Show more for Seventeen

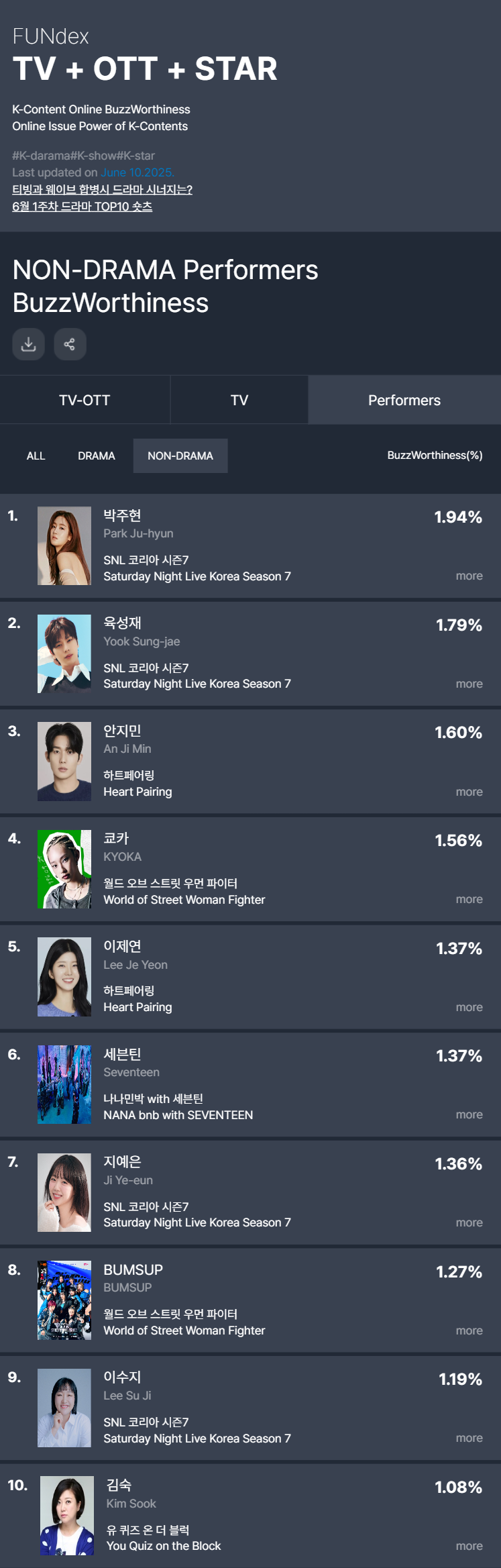(x=469, y=1114)
